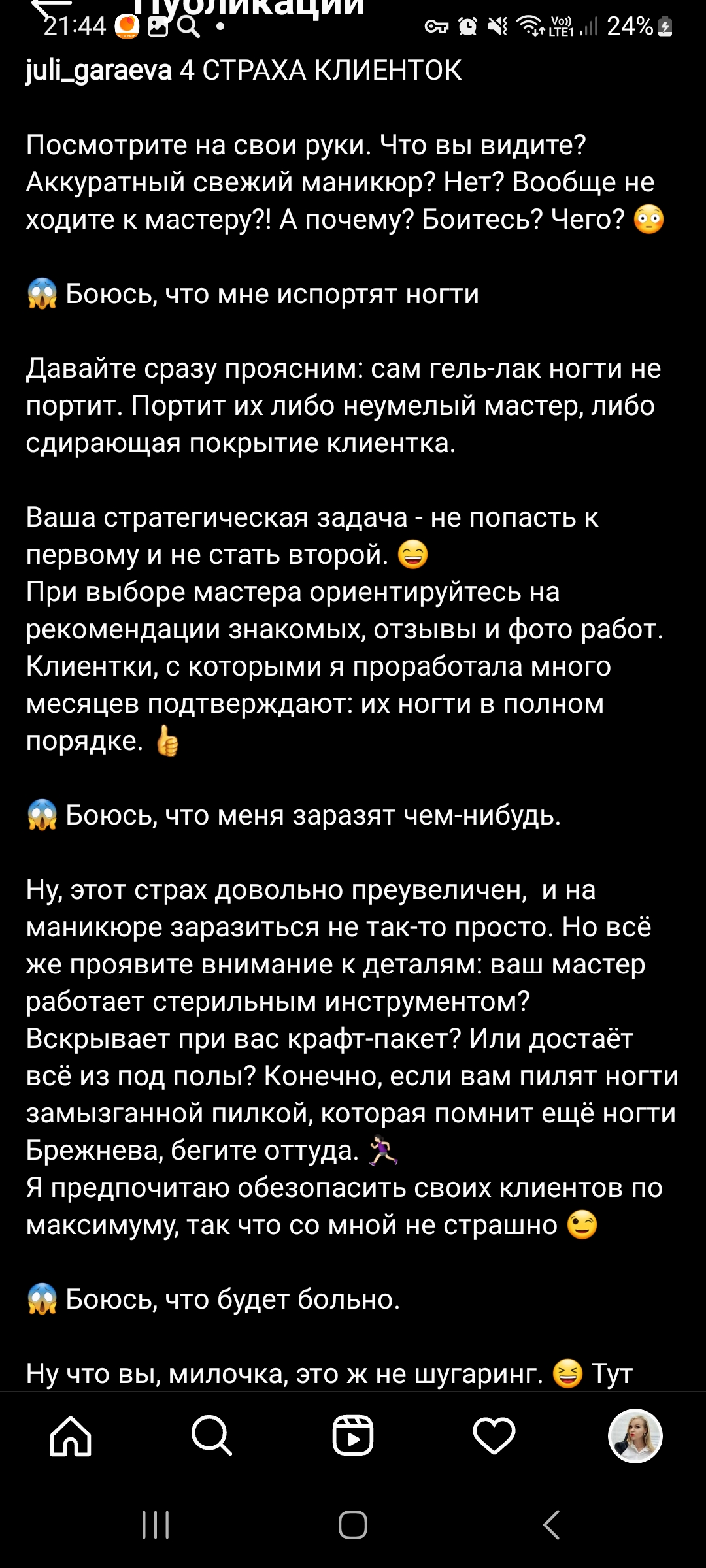The width and height of the screenshot is (706, 1568).
Task: Open my profile tab with the avatar
Action: click(635, 1436)
